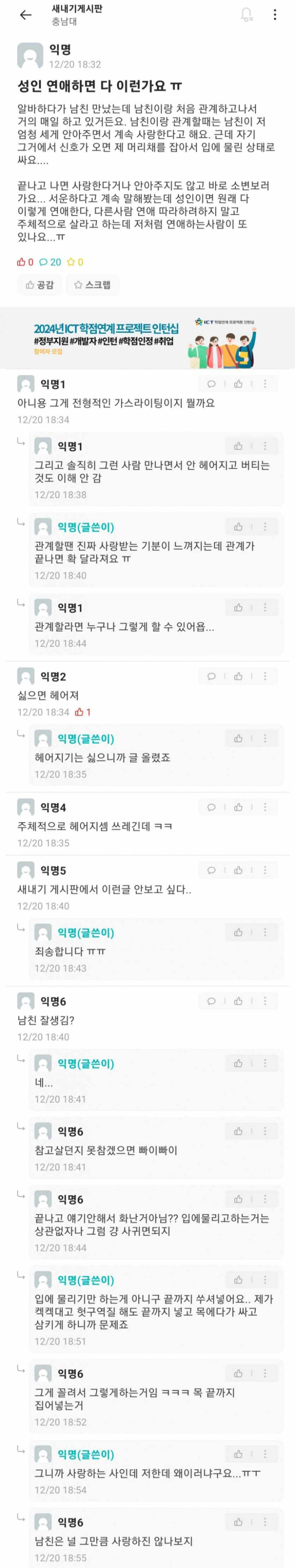Tap the 공감 button under the post

40,284
